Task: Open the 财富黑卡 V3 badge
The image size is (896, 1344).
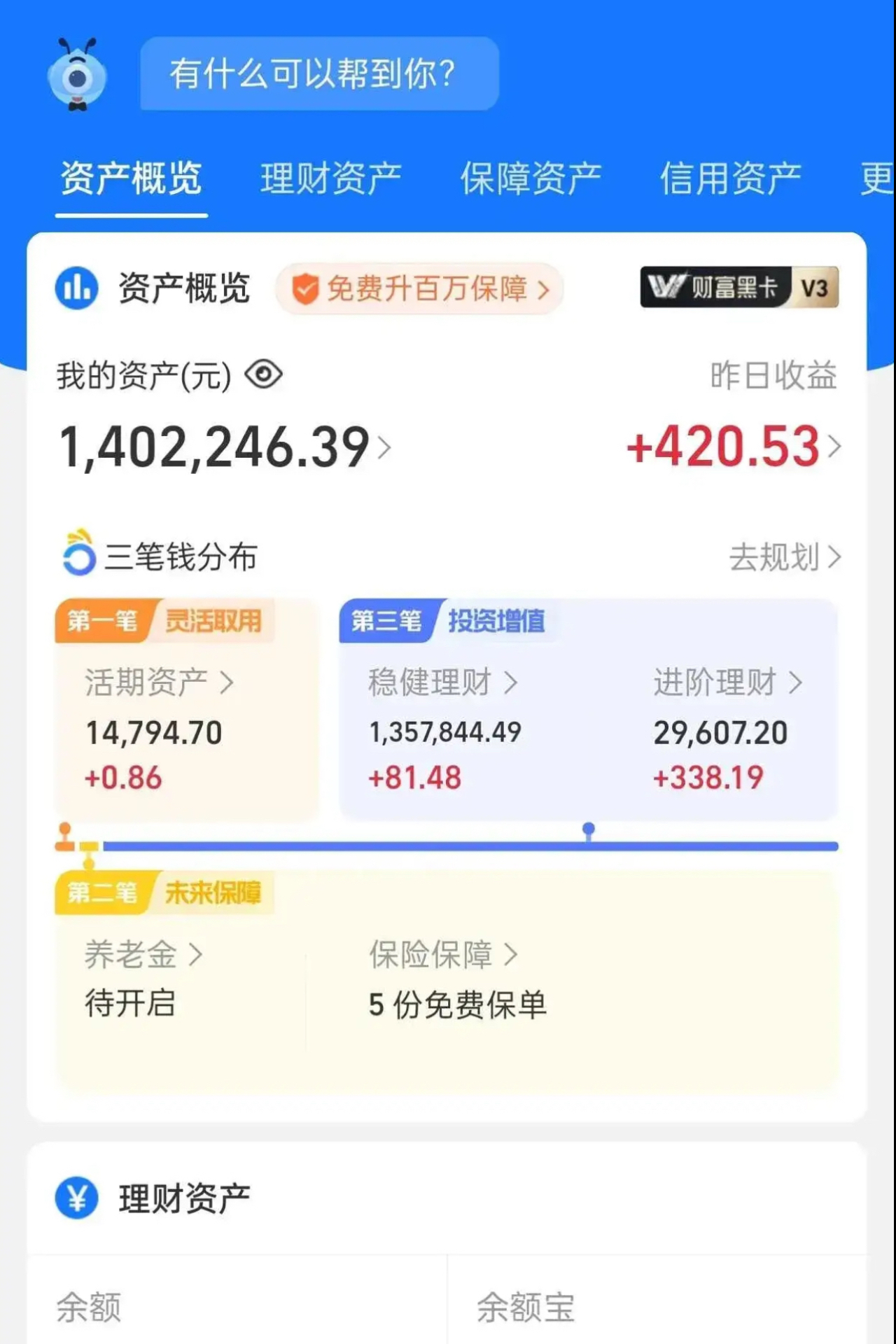Action: click(739, 287)
